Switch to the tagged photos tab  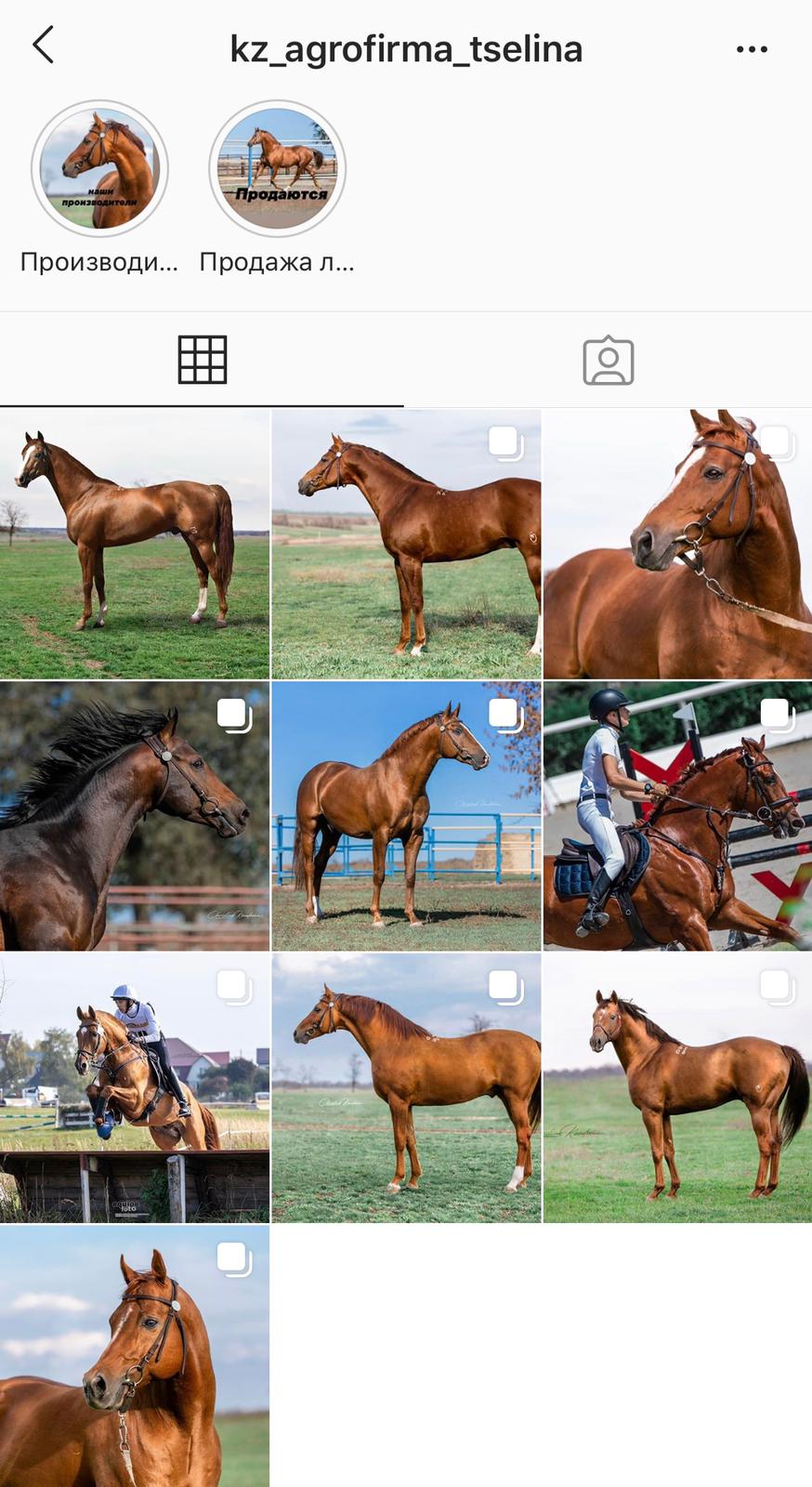[608, 360]
